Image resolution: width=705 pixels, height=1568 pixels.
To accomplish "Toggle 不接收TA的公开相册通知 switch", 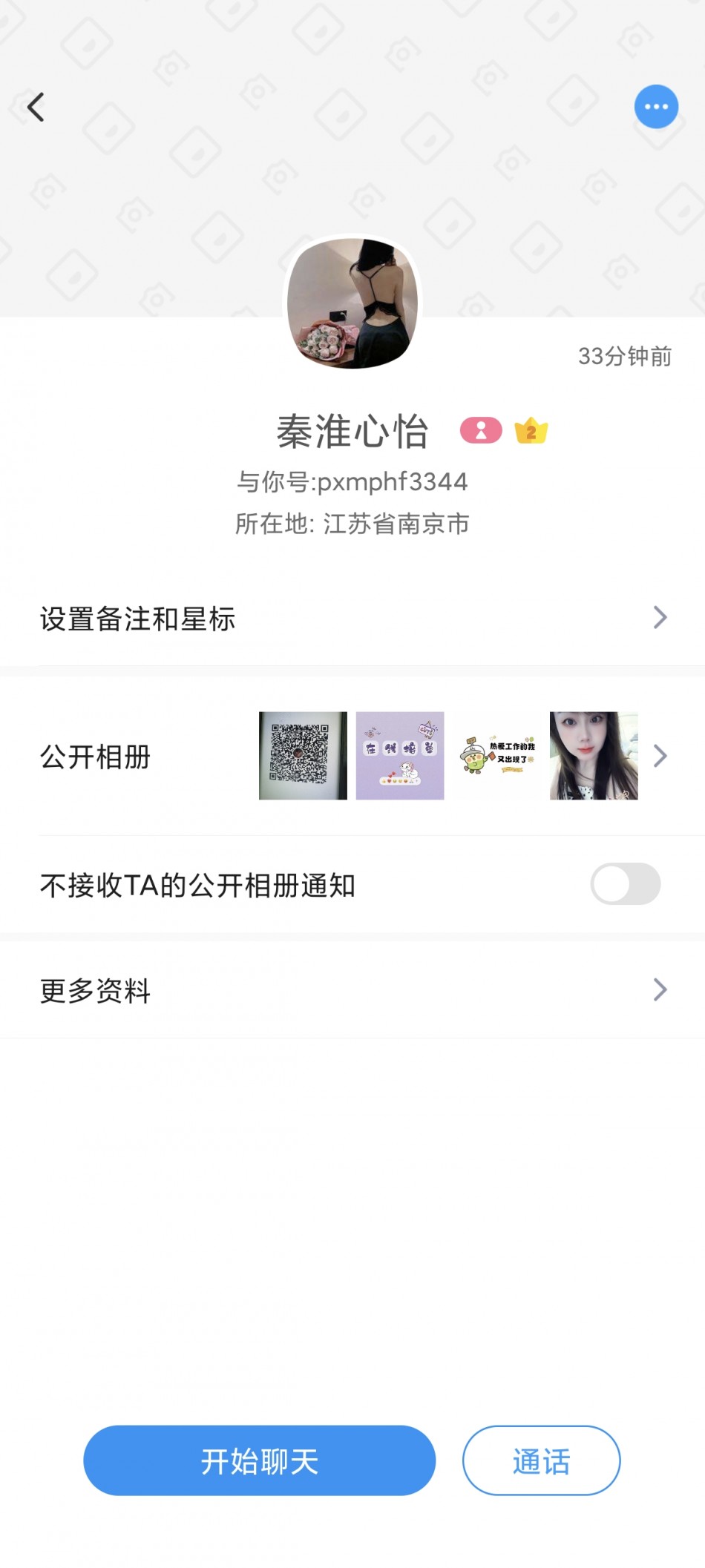I will point(625,884).
